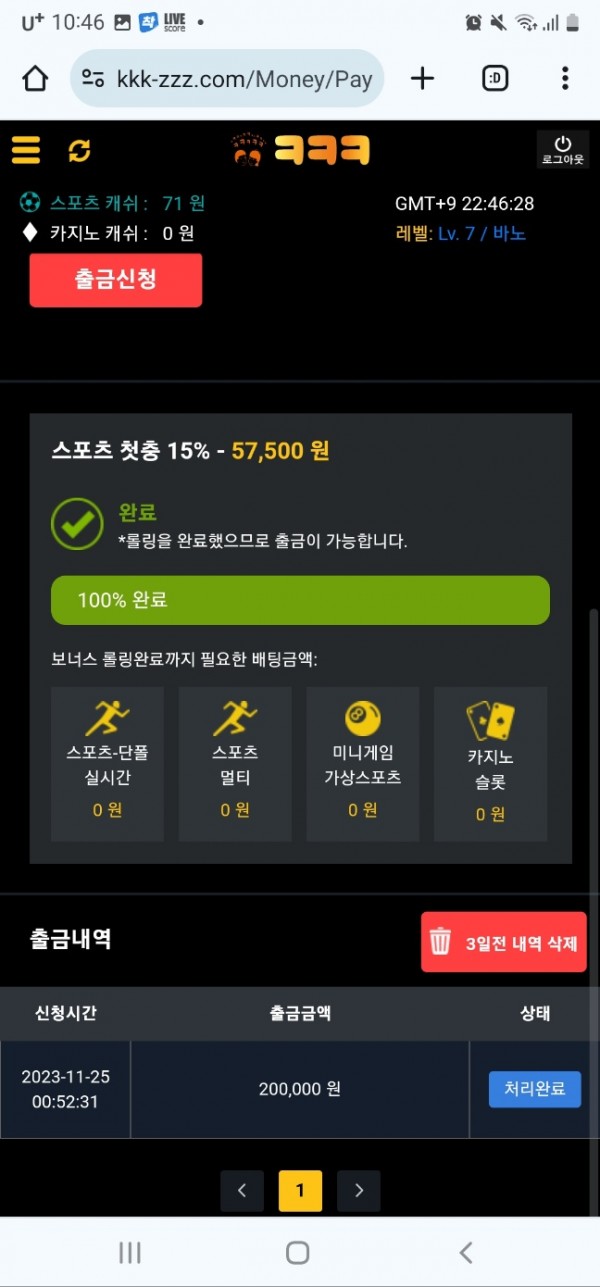Tap the system back button
This screenshot has height=1287, width=600.
pyautogui.click(x=465, y=1252)
